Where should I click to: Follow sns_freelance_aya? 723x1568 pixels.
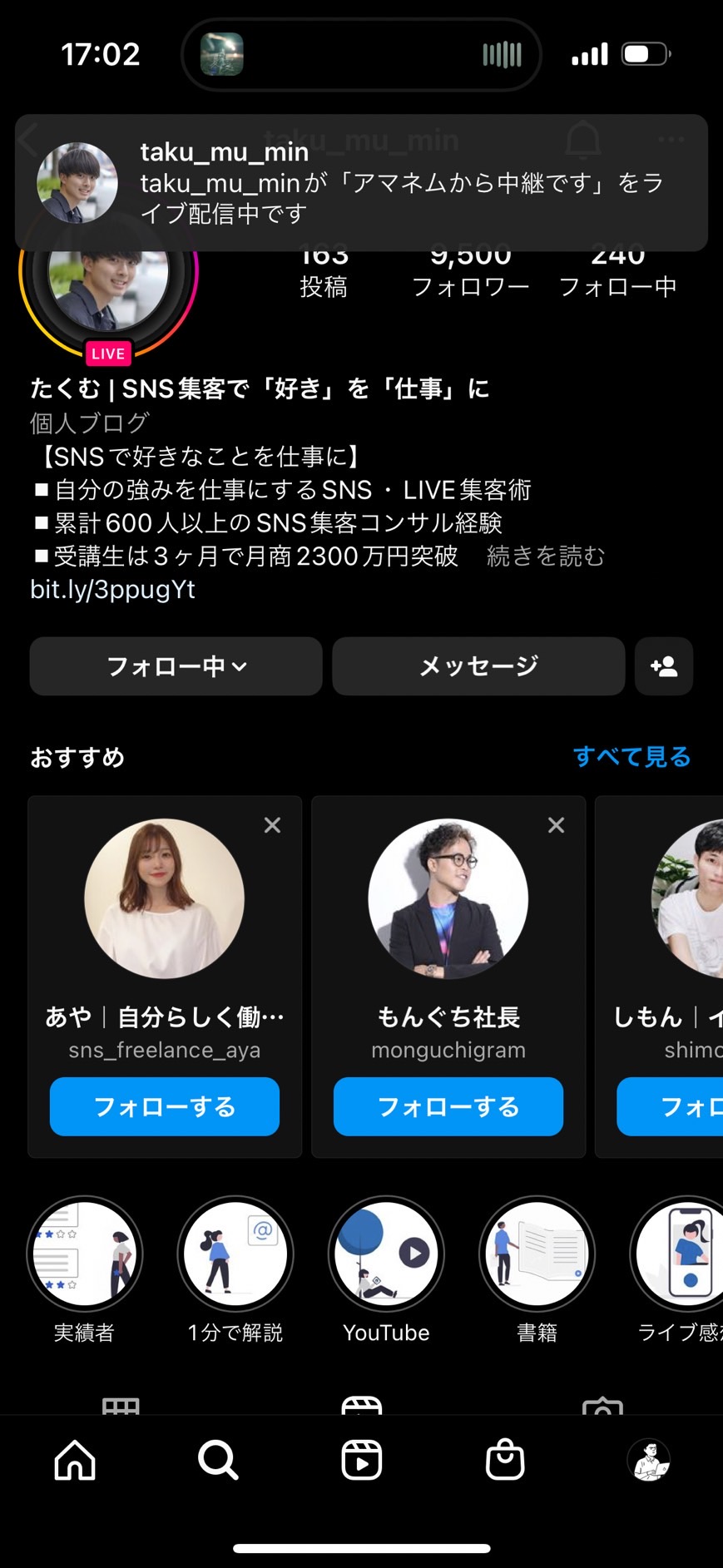(x=165, y=1106)
